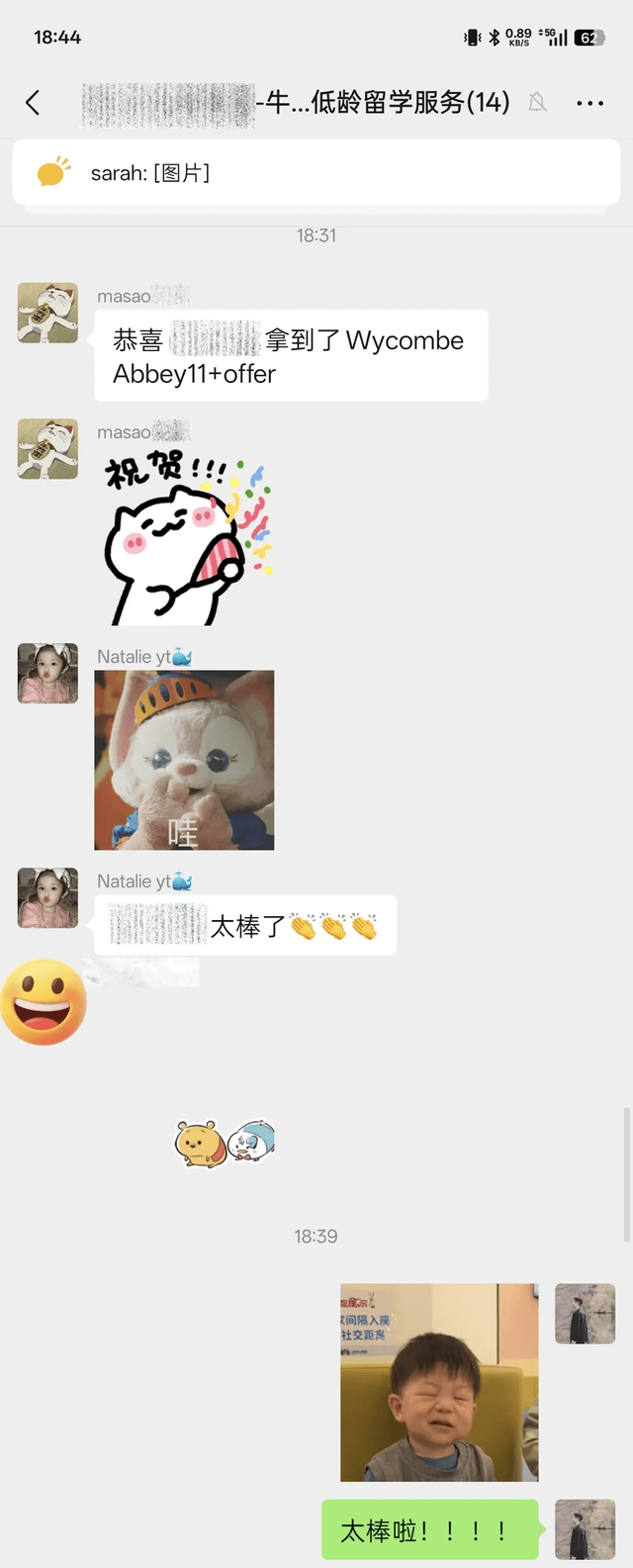Open Natalie yt's plush bunny sticker
This screenshot has height=1568, width=633.
point(184,760)
